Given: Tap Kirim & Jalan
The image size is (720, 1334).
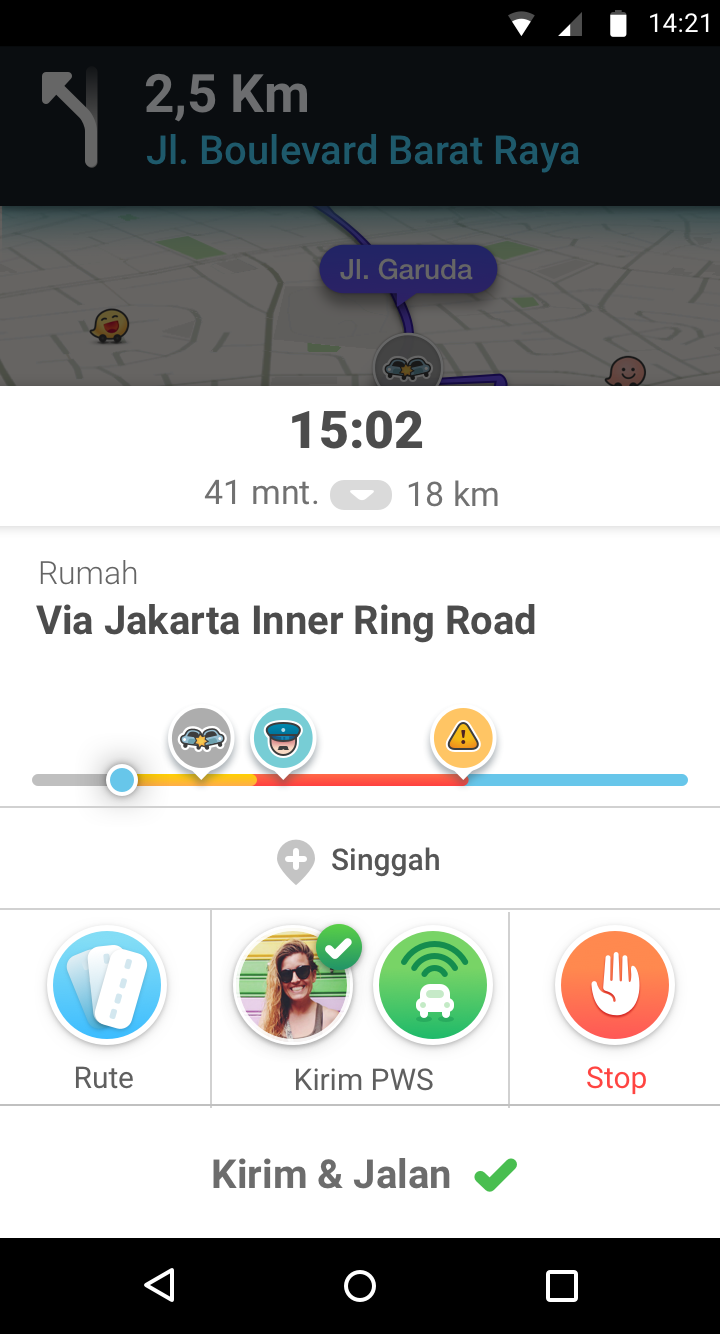Looking at the screenshot, I should (x=360, y=1174).
